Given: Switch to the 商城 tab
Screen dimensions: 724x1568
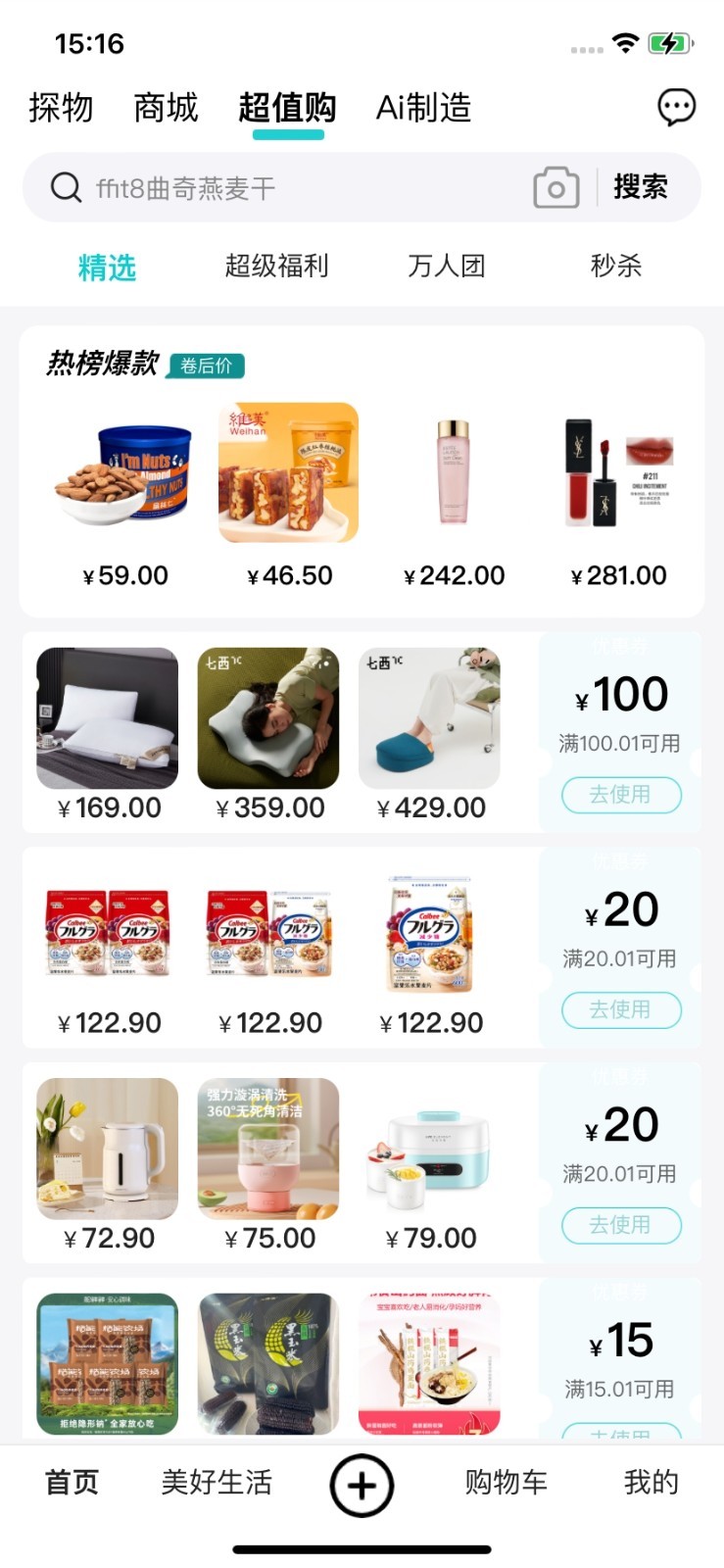Looking at the screenshot, I should click(166, 108).
